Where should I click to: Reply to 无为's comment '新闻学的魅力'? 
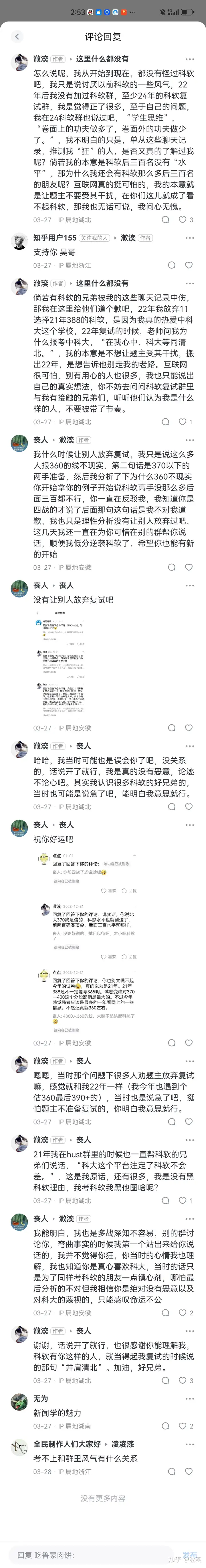(165, 1426)
